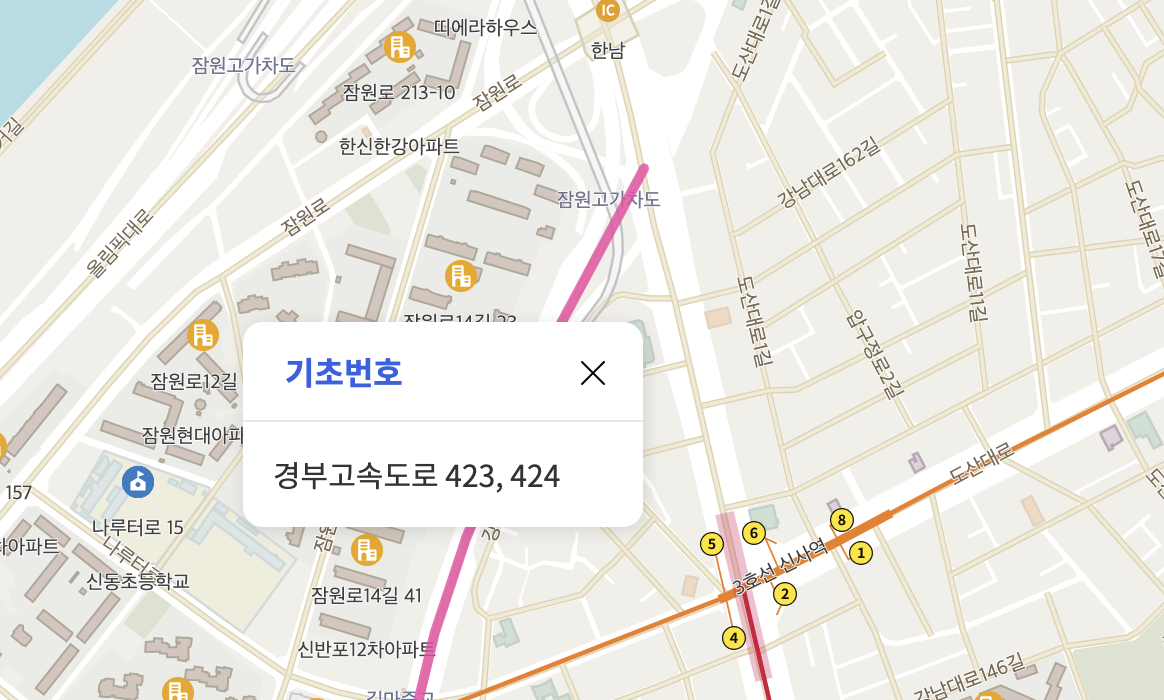The width and height of the screenshot is (1164, 700).
Task: Tap subway exit marker 6
Action: click(x=755, y=532)
